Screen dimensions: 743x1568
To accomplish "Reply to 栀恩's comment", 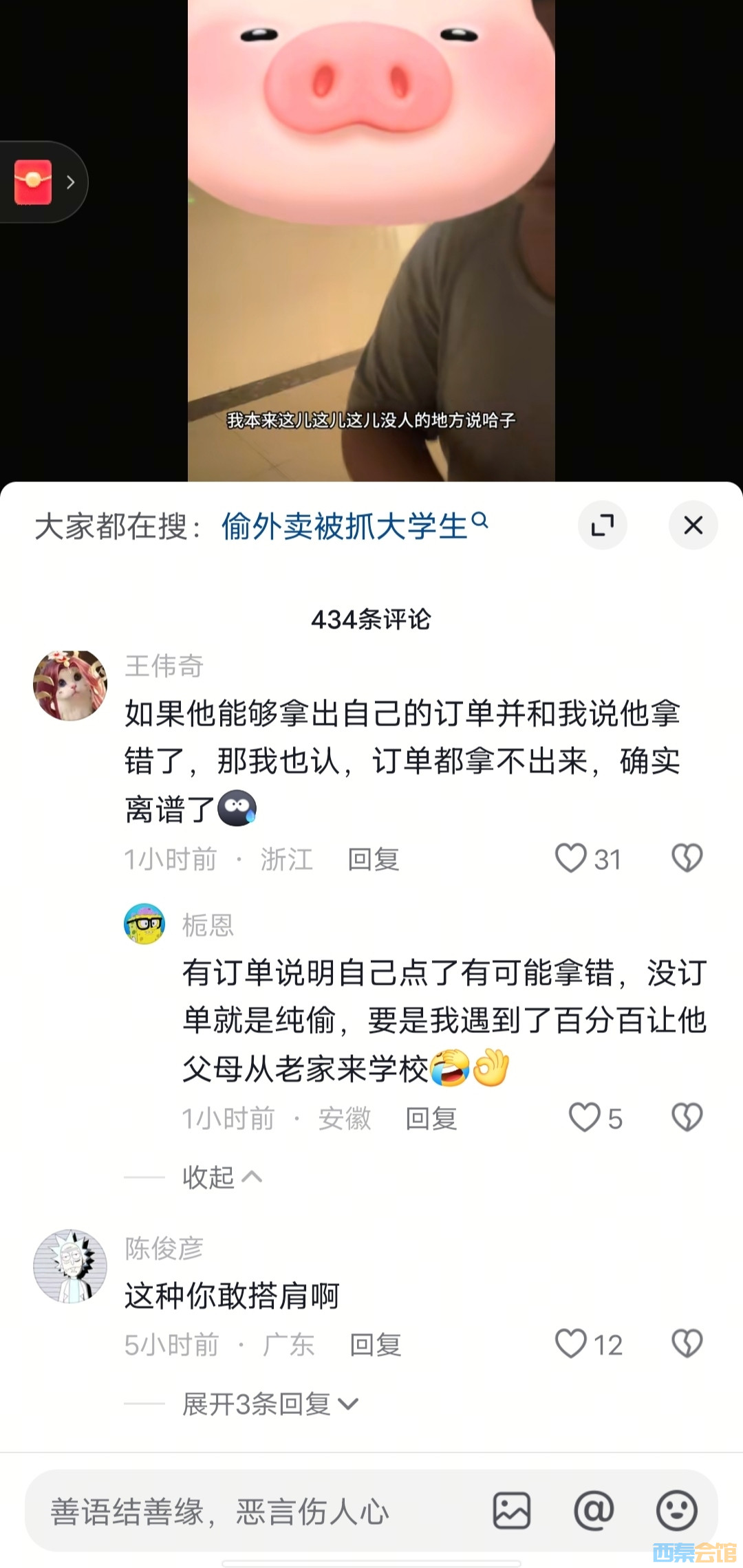I will 431,1119.
